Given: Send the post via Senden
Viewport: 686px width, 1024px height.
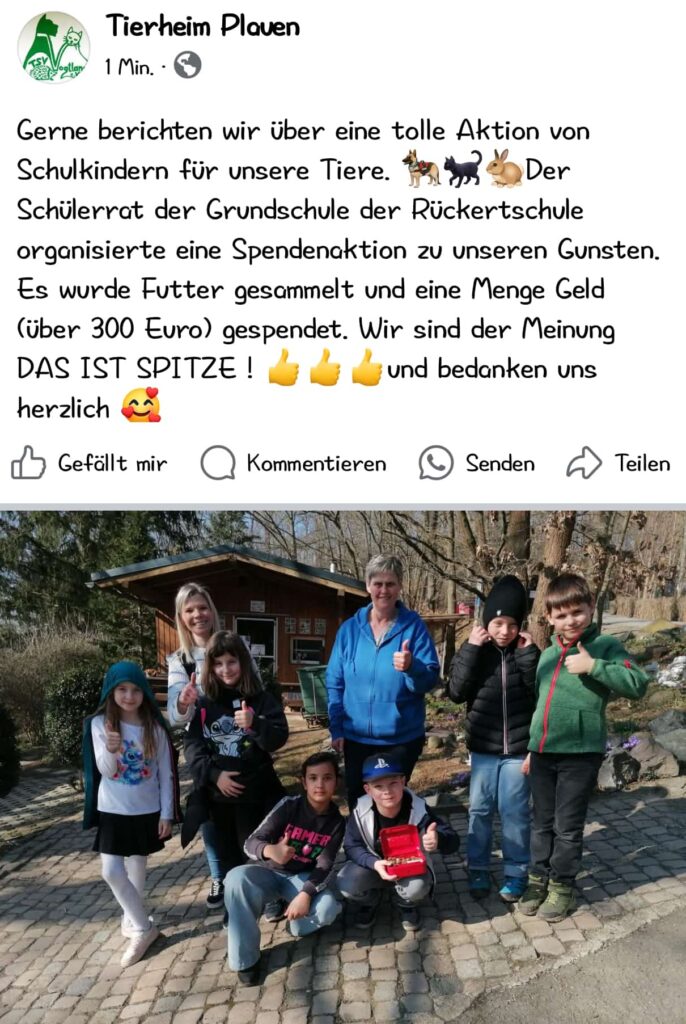Looking at the screenshot, I should click(477, 463).
